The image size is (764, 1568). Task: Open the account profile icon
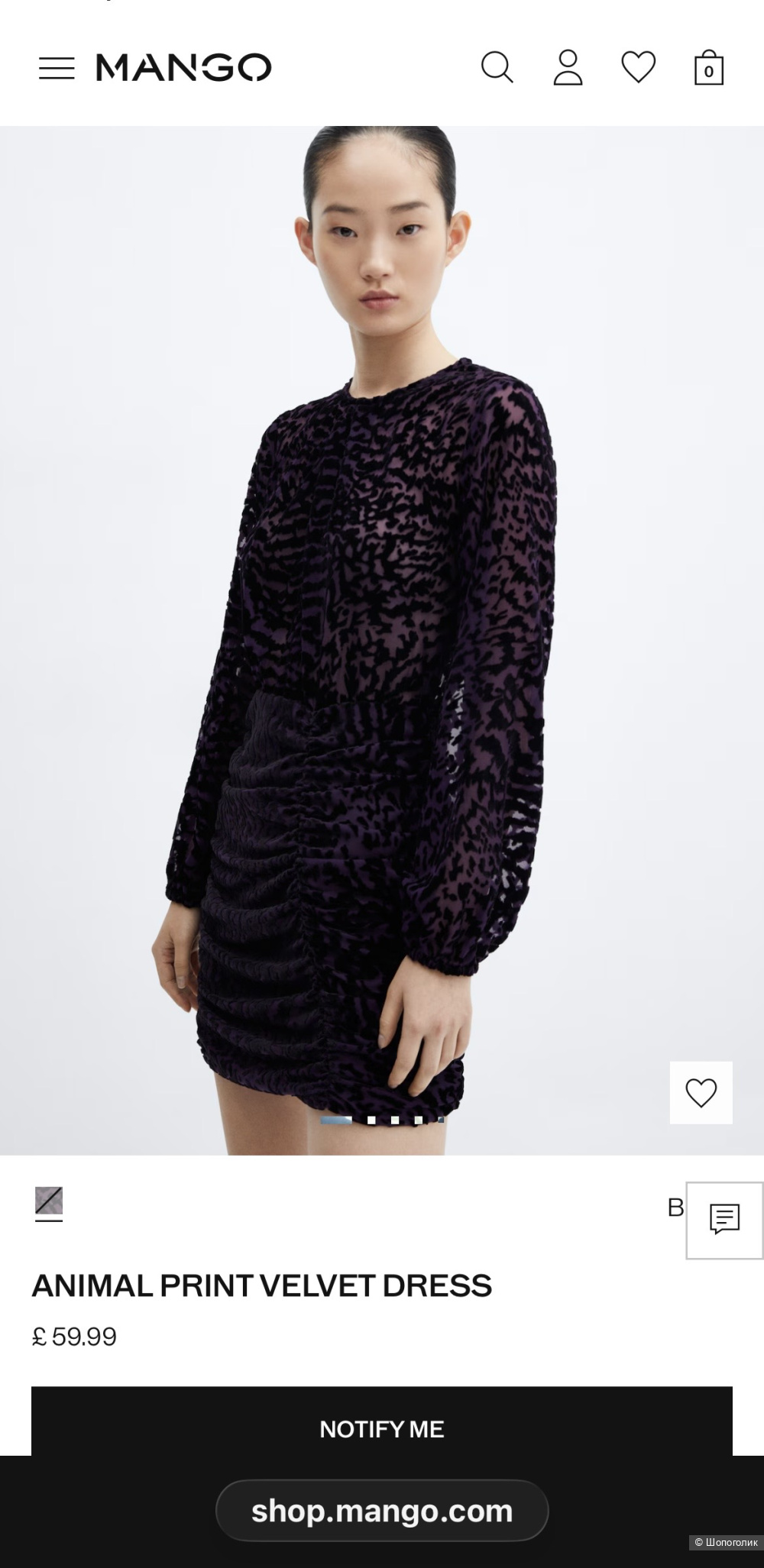568,67
